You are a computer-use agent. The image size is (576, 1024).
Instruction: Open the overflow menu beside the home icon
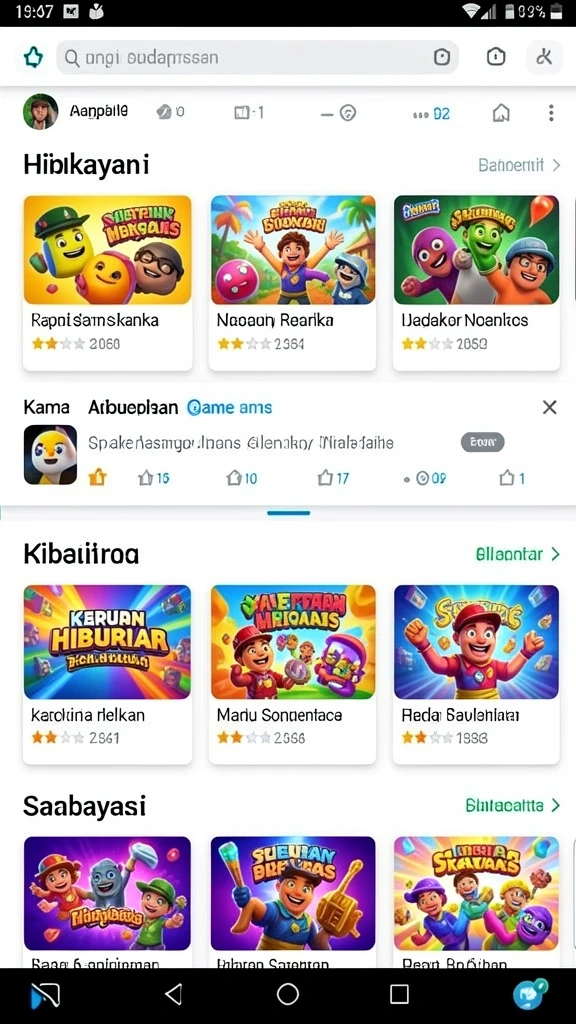click(x=551, y=113)
